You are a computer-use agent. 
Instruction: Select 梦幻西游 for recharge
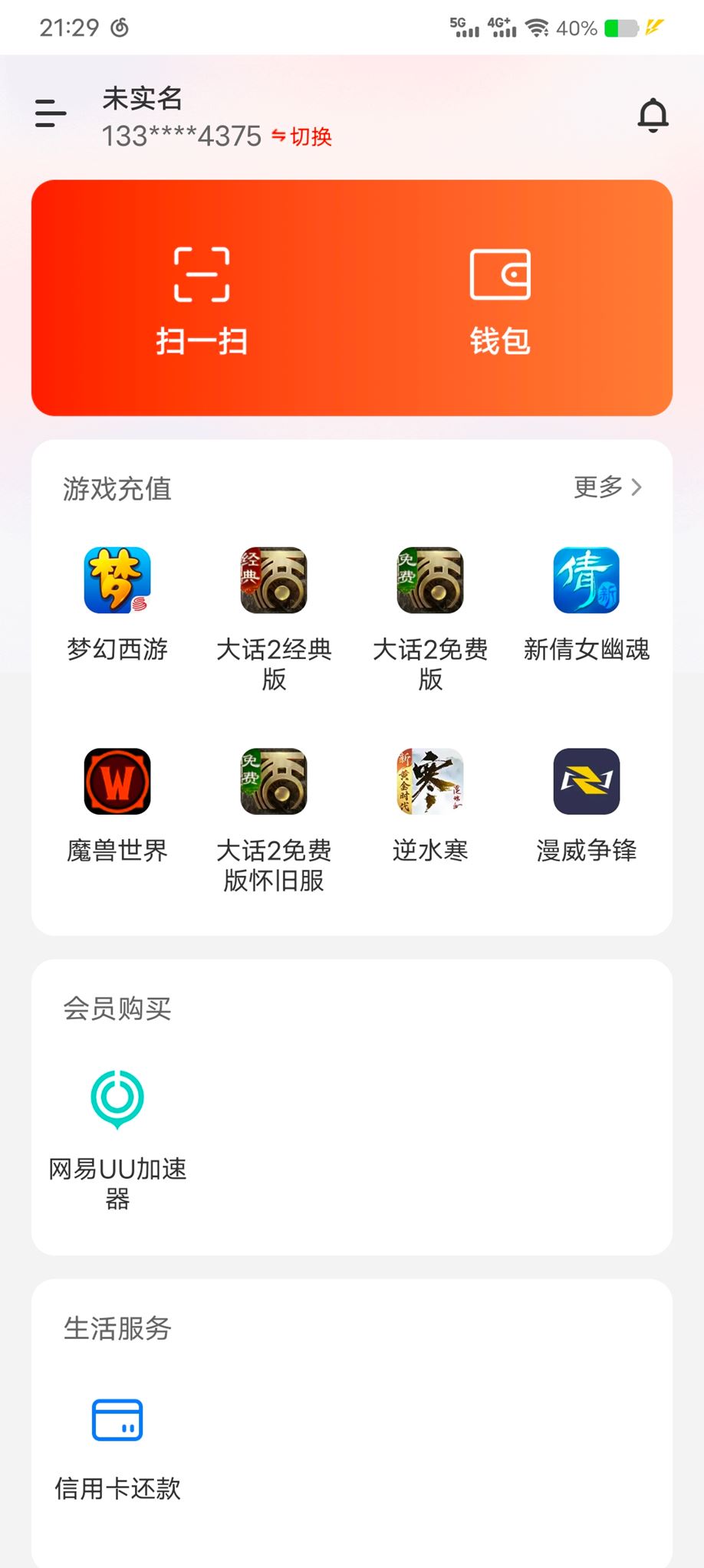coord(117,603)
